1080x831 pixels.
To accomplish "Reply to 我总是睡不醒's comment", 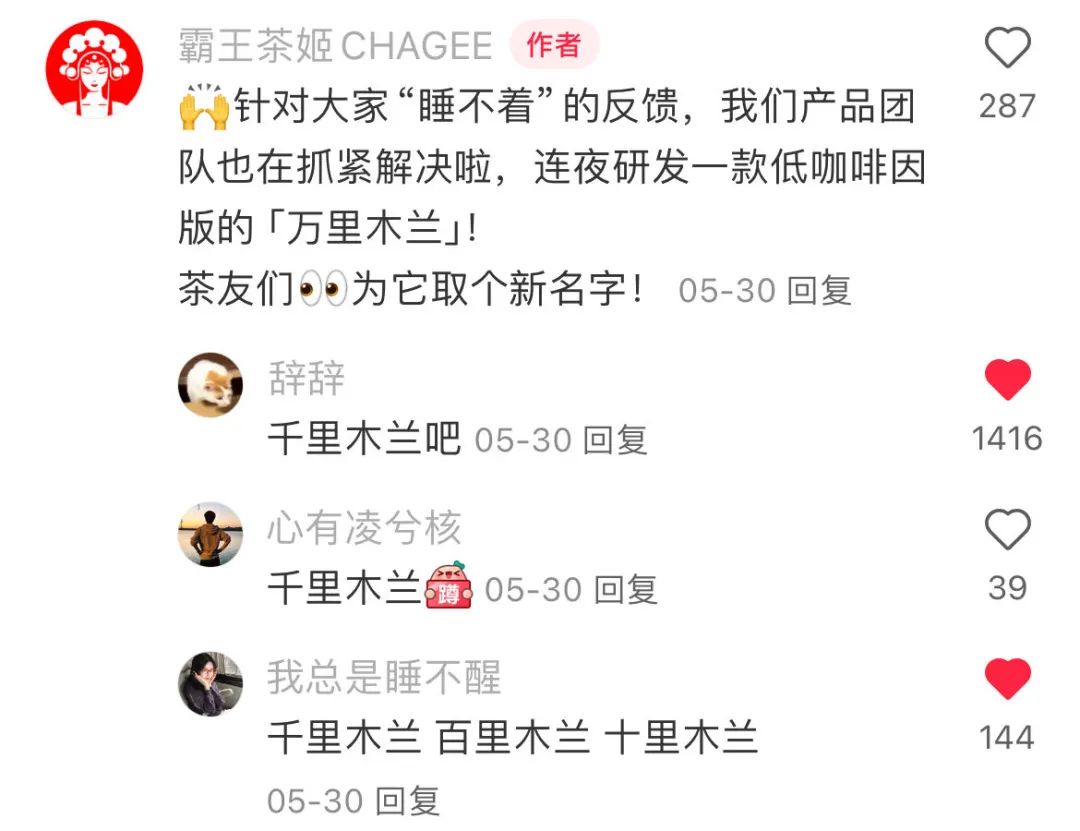I will click(x=407, y=801).
